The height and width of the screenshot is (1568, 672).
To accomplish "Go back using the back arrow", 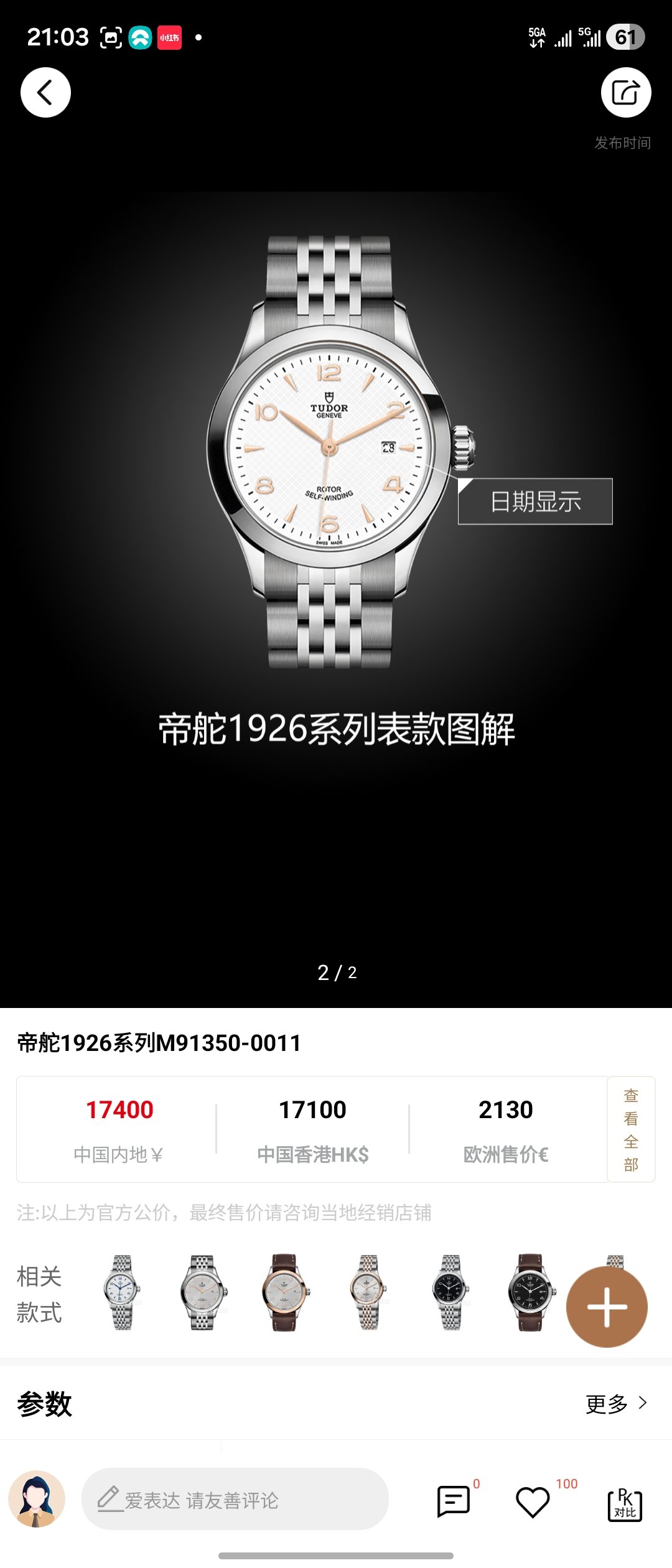I will tap(45, 93).
